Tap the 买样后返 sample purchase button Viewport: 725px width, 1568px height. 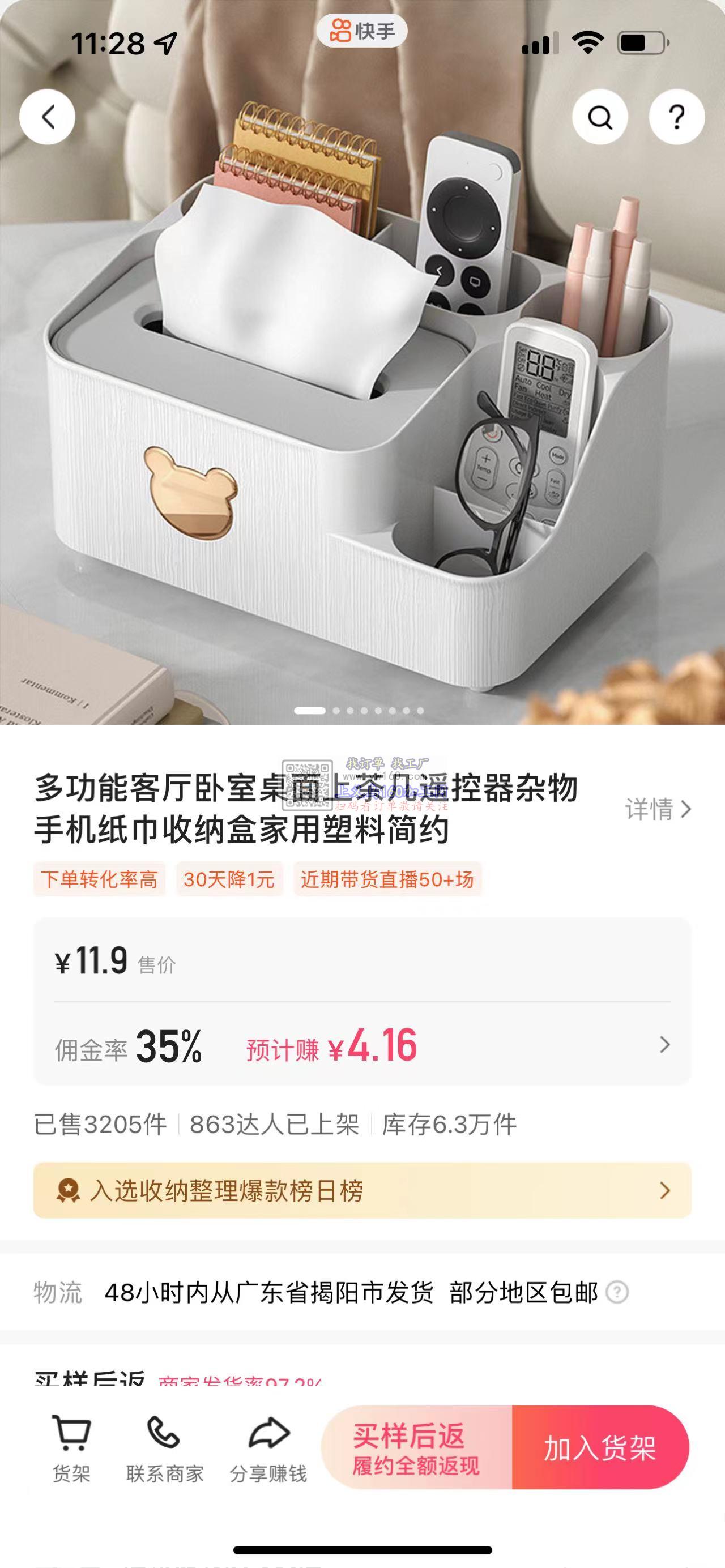(416, 1447)
